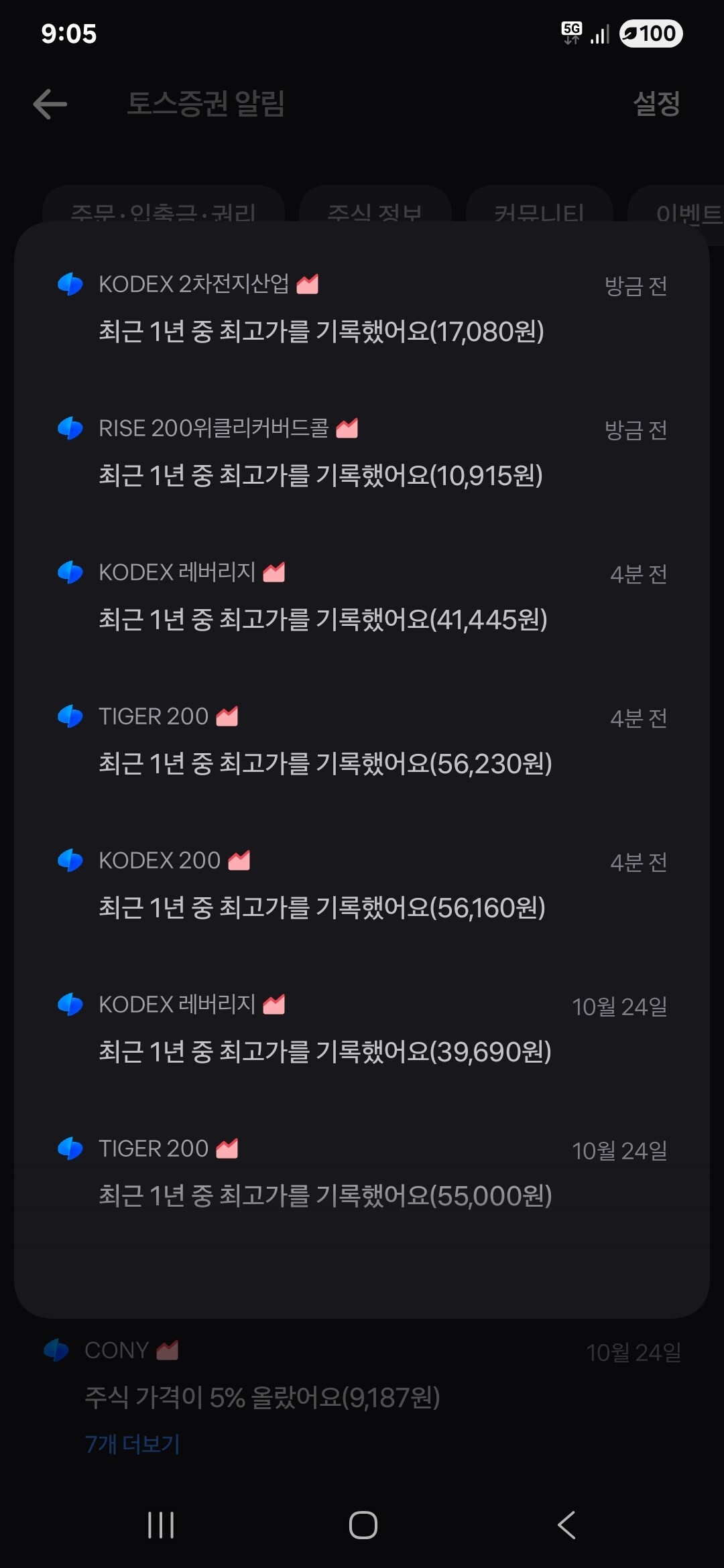The image size is (724, 1568).
Task: Open 설정 for notifications
Action: coord(657,104)
